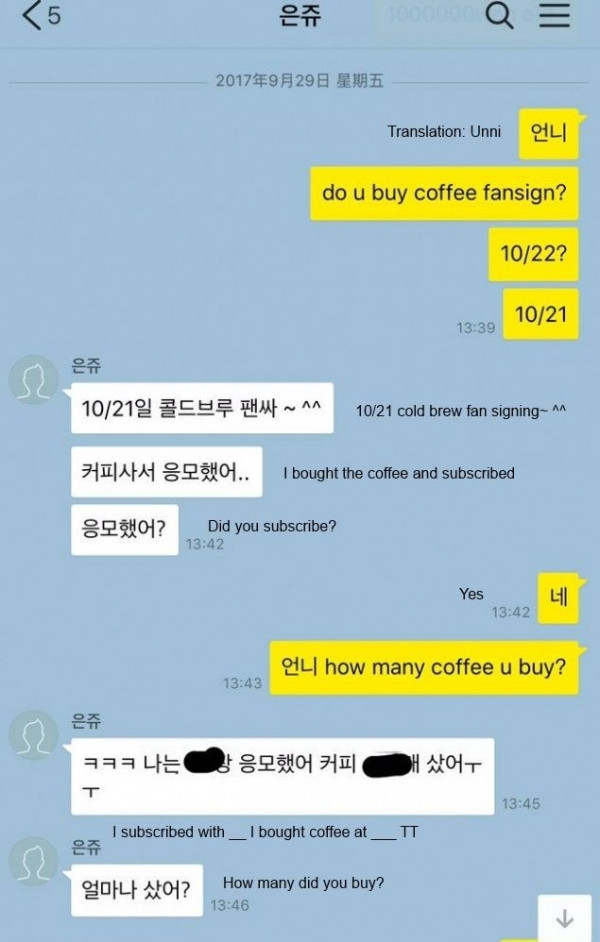The width and height of the screenshot is (600, 942).
Task: Open the chat room hamburger menu
Action: coord(554,16)
